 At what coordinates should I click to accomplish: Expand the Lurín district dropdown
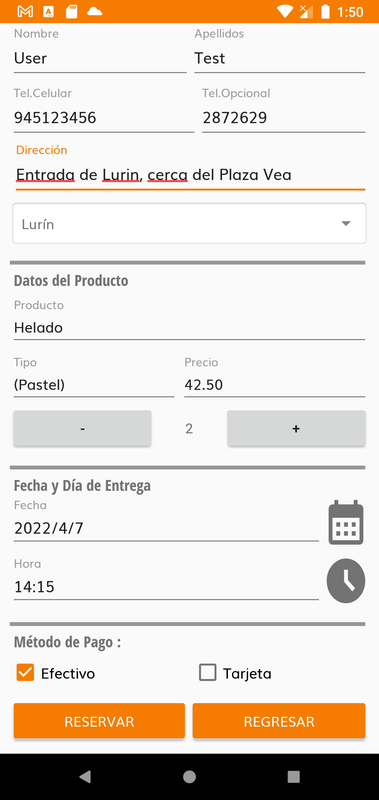point(189,223)
